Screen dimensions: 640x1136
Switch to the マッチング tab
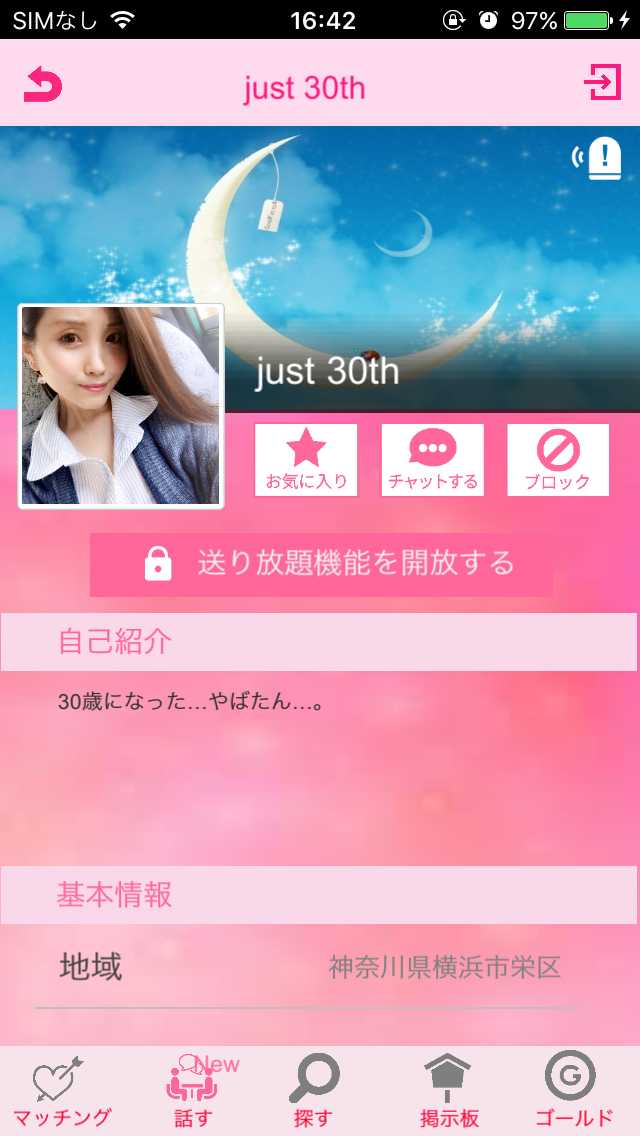[62, 1091]
